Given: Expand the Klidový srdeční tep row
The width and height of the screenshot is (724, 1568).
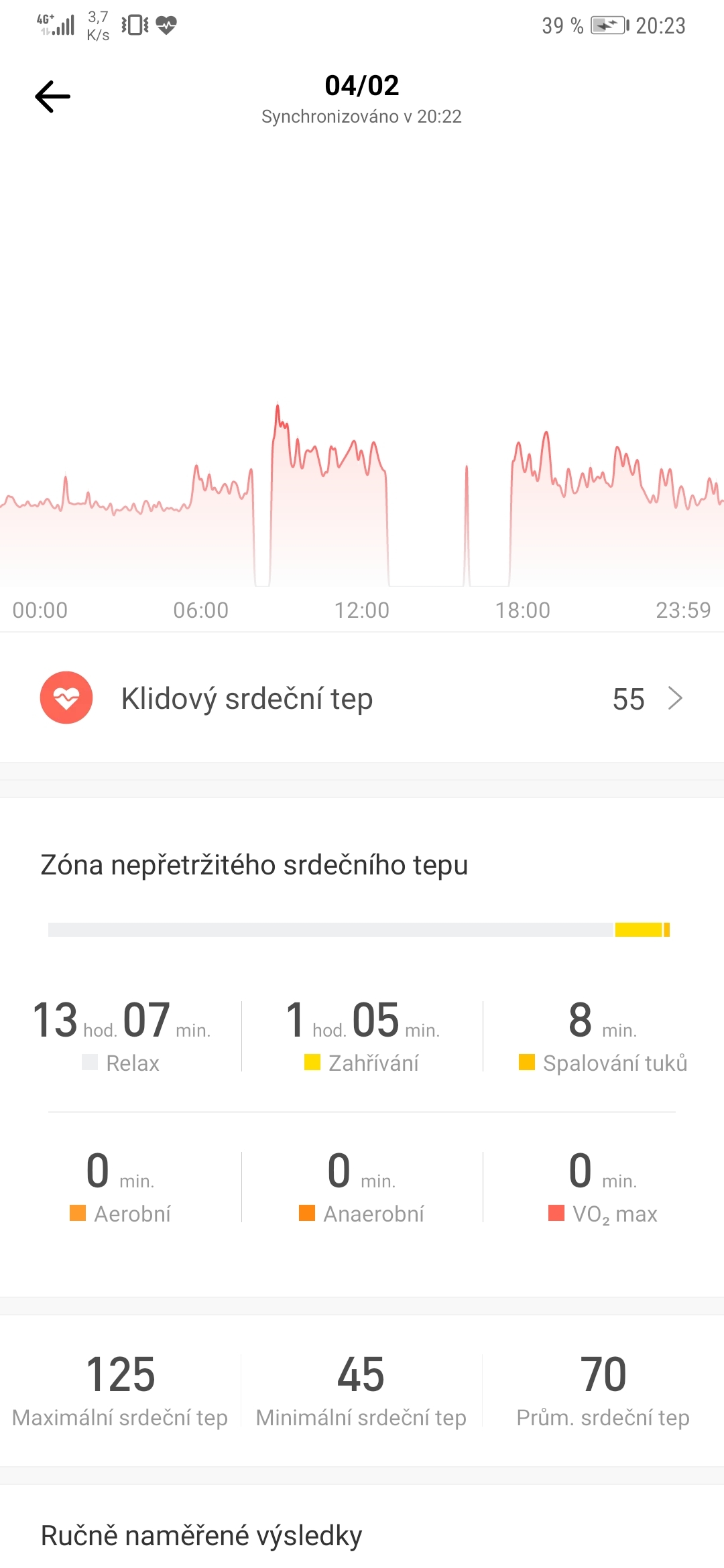Looking at the screenshot, I should pos(362,698).
